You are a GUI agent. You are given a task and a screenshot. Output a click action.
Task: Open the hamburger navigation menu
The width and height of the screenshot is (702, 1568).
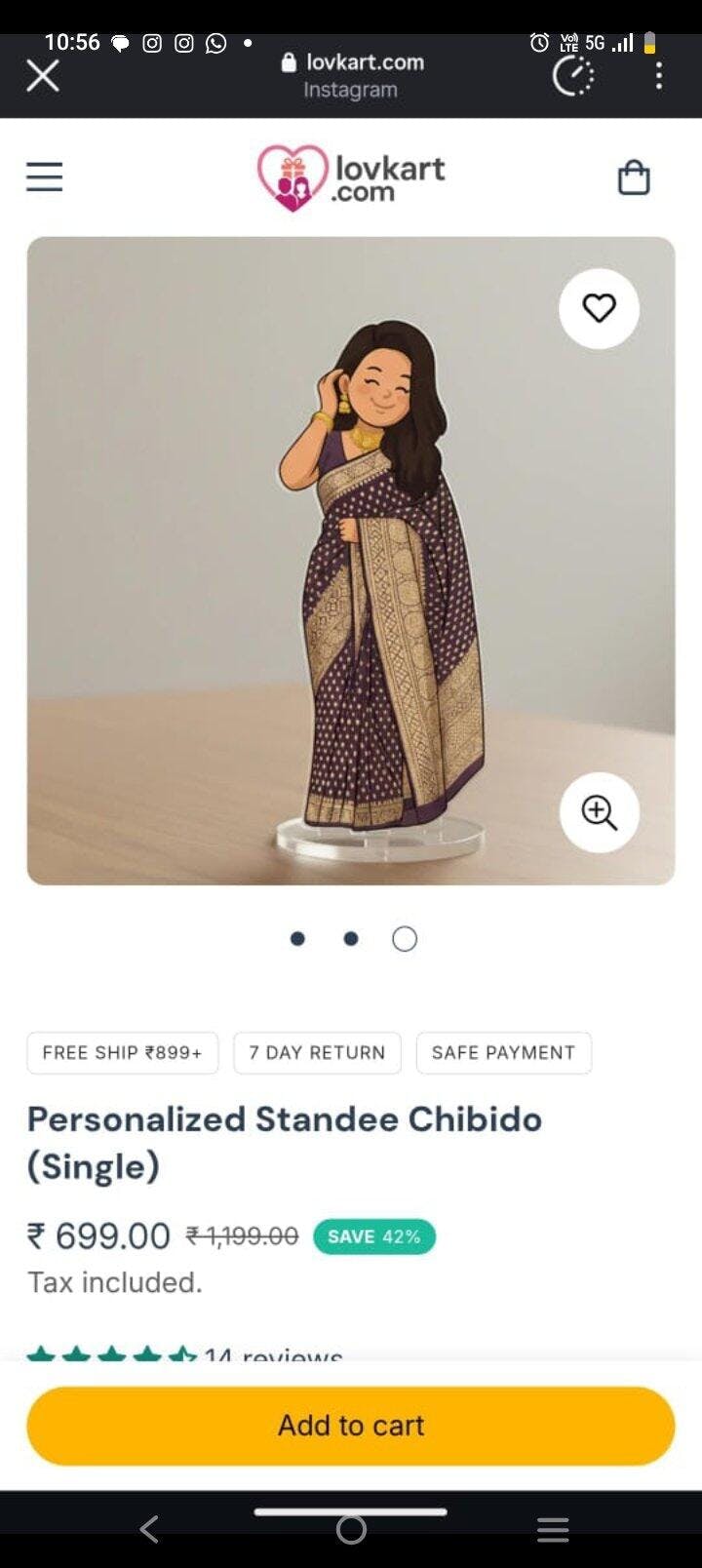[x=44, y=177]
